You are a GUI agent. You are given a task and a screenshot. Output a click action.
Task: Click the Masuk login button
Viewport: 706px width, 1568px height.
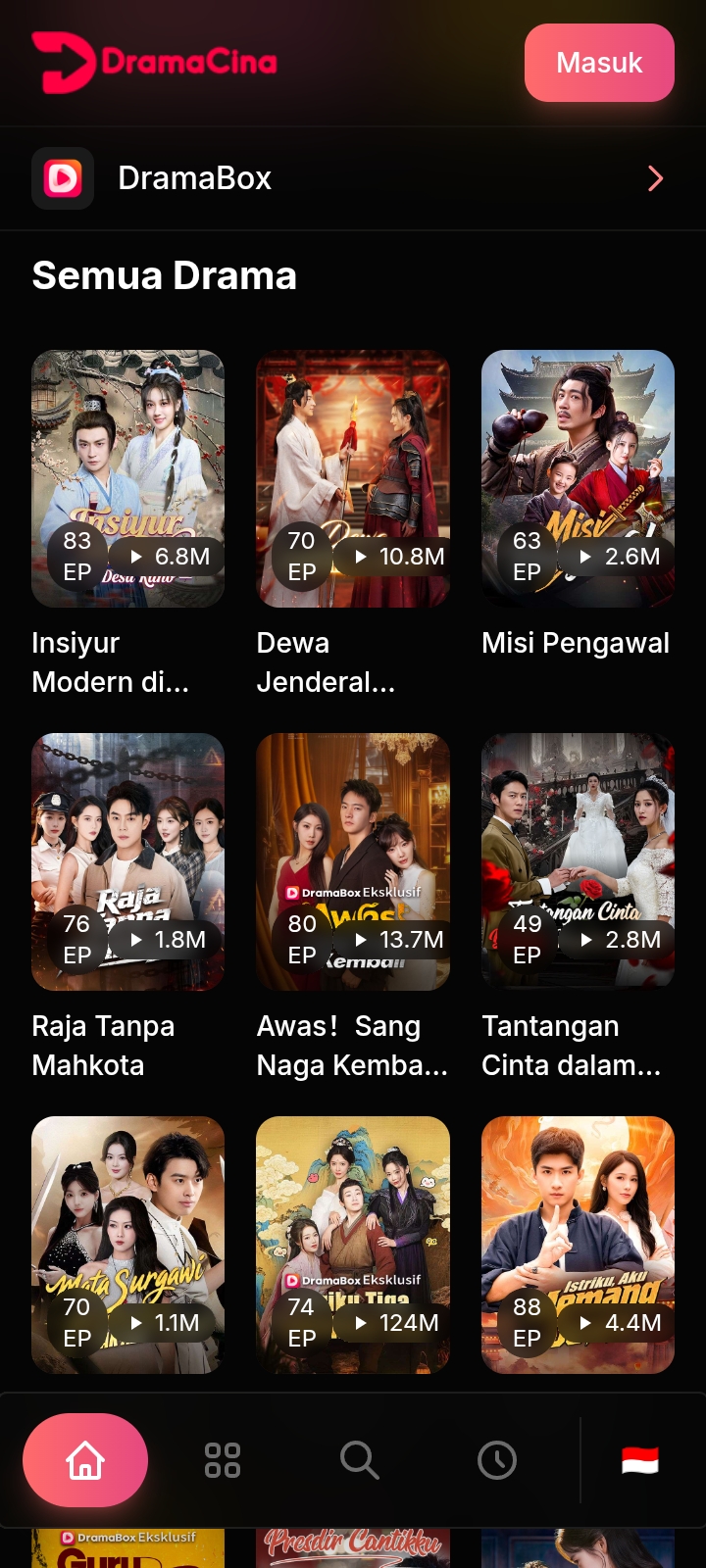(x=599, y=63)
